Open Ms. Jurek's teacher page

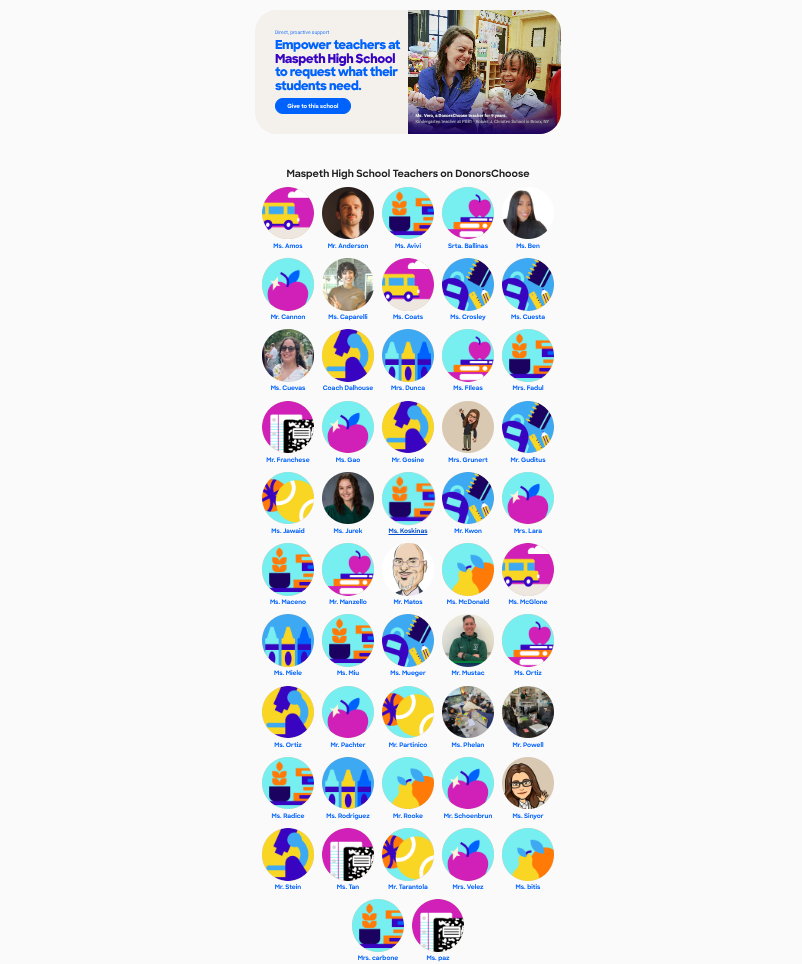tap(348, 498)
